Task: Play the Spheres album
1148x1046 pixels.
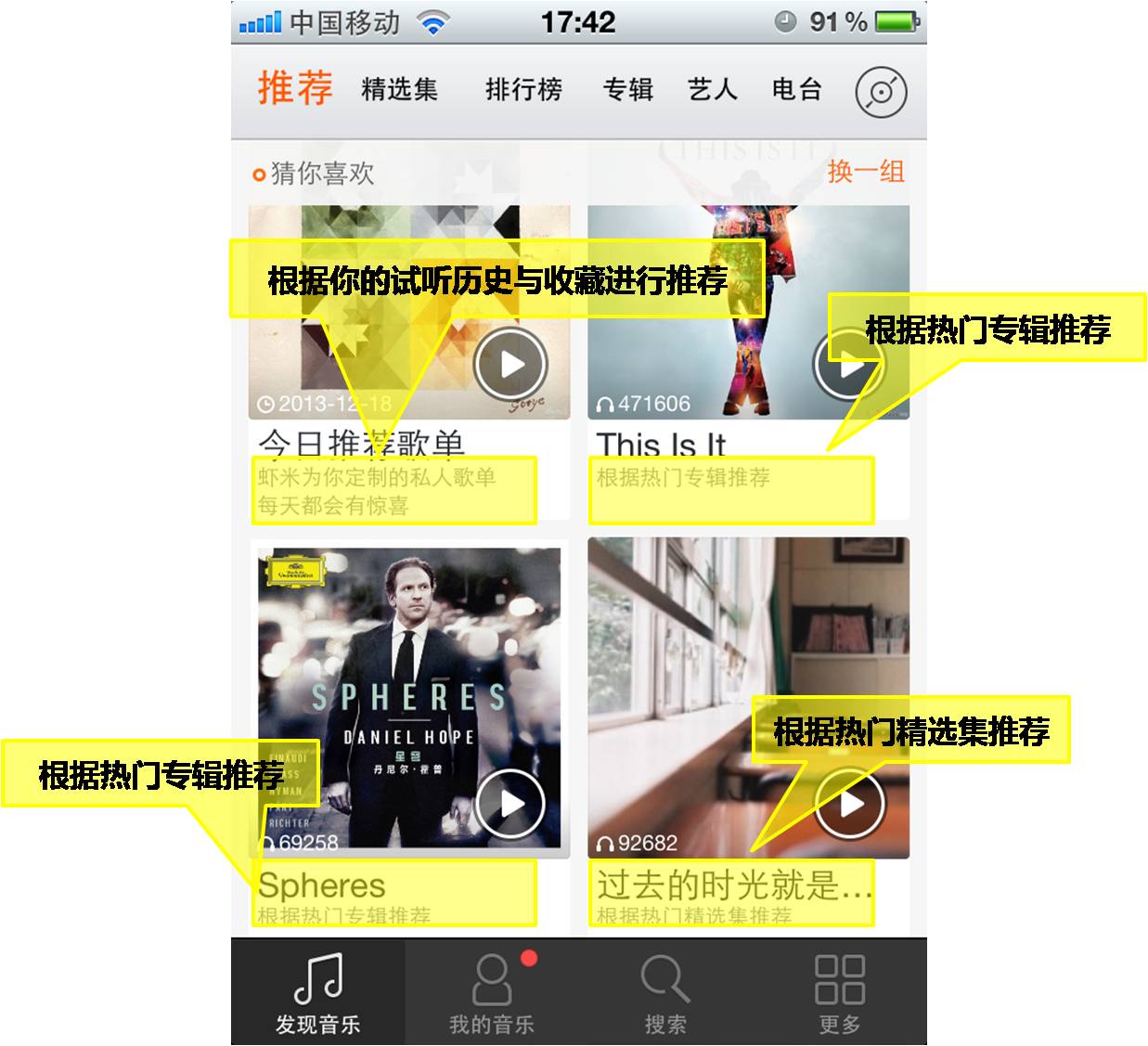Action: [x=510, y=804]
